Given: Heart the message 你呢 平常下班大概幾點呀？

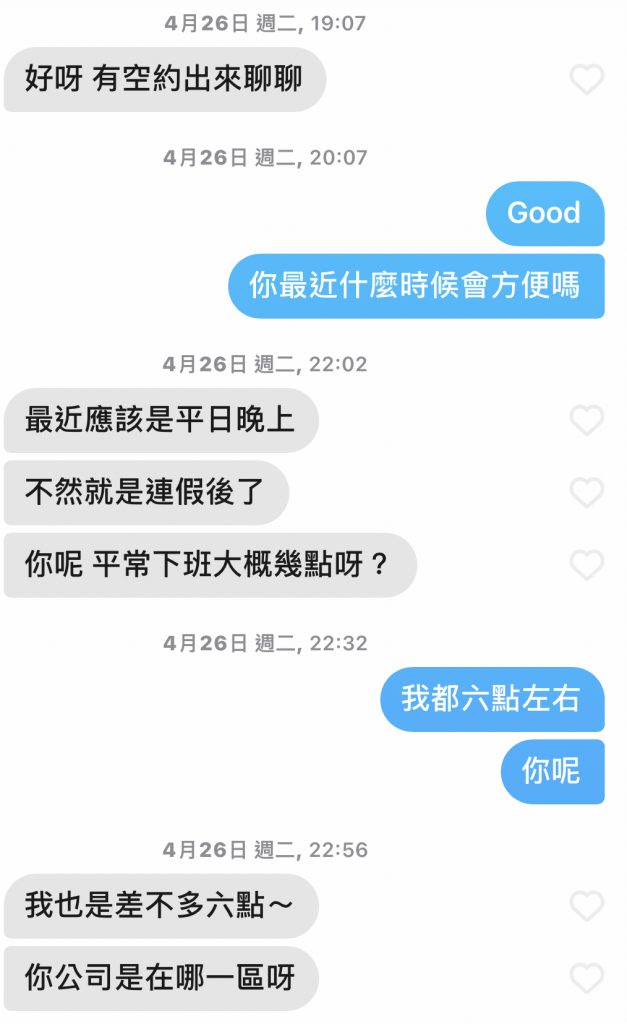Looking at the screenshot, I should 587,565.
